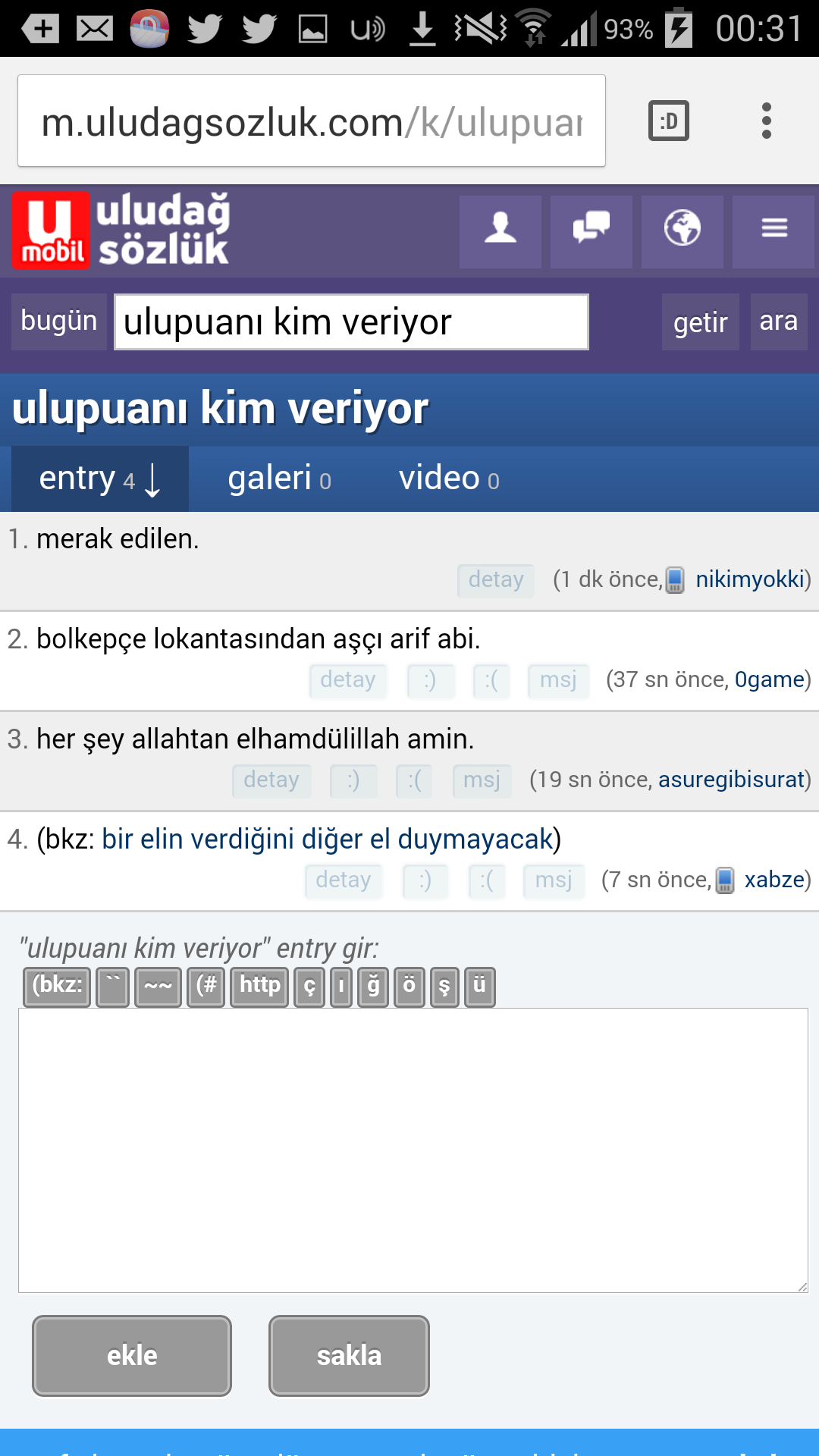The width and height of the screenshot is (819, 1456).
Task: Switch to the video tab
Action: pos(449,479)
